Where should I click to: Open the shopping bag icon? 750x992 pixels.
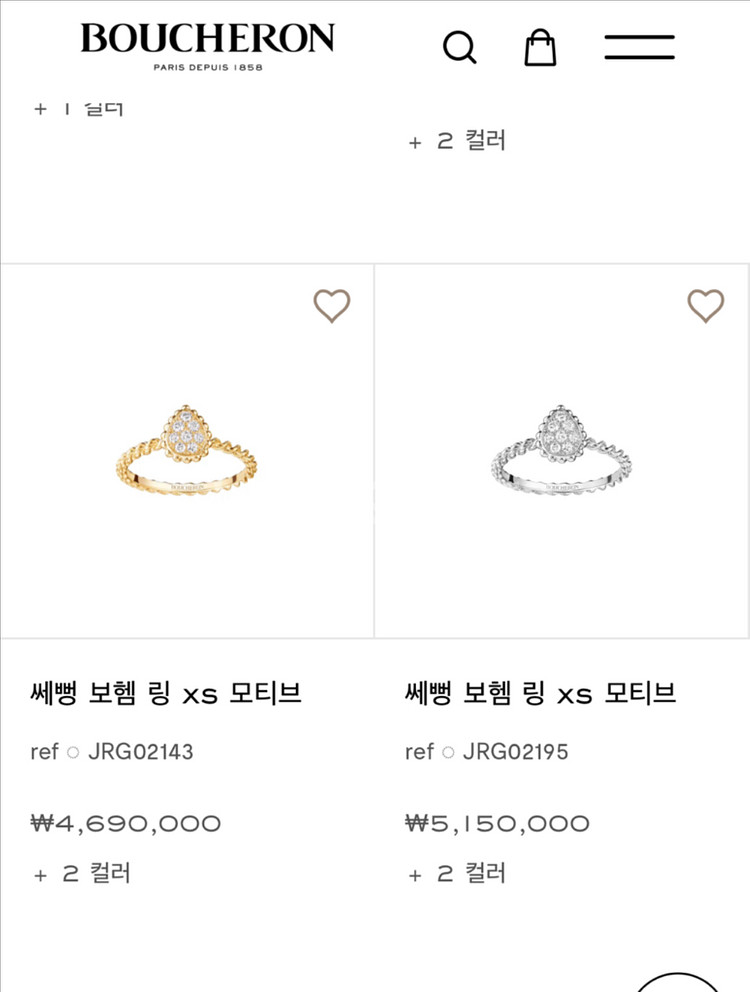tap(540, 46)
